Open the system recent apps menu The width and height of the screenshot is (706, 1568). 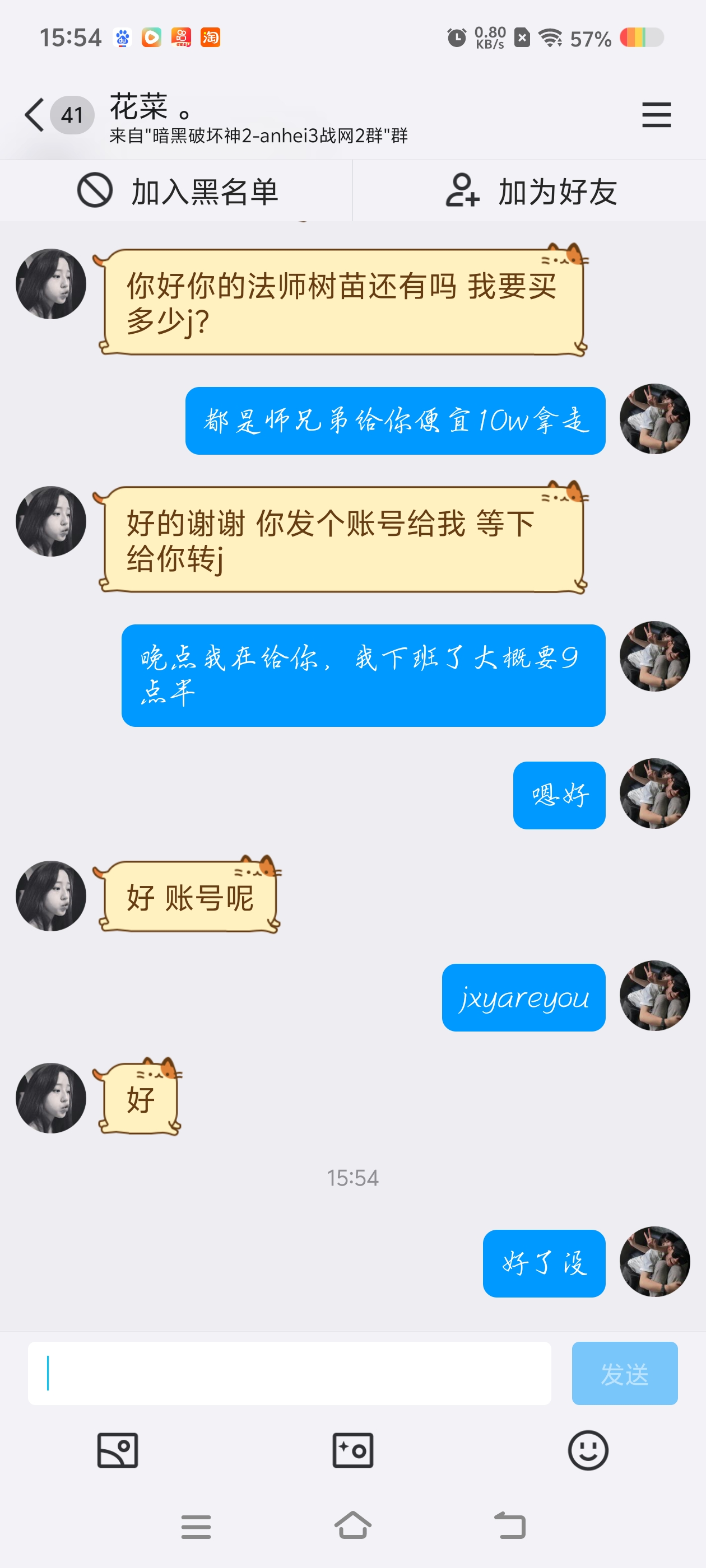196,1527
